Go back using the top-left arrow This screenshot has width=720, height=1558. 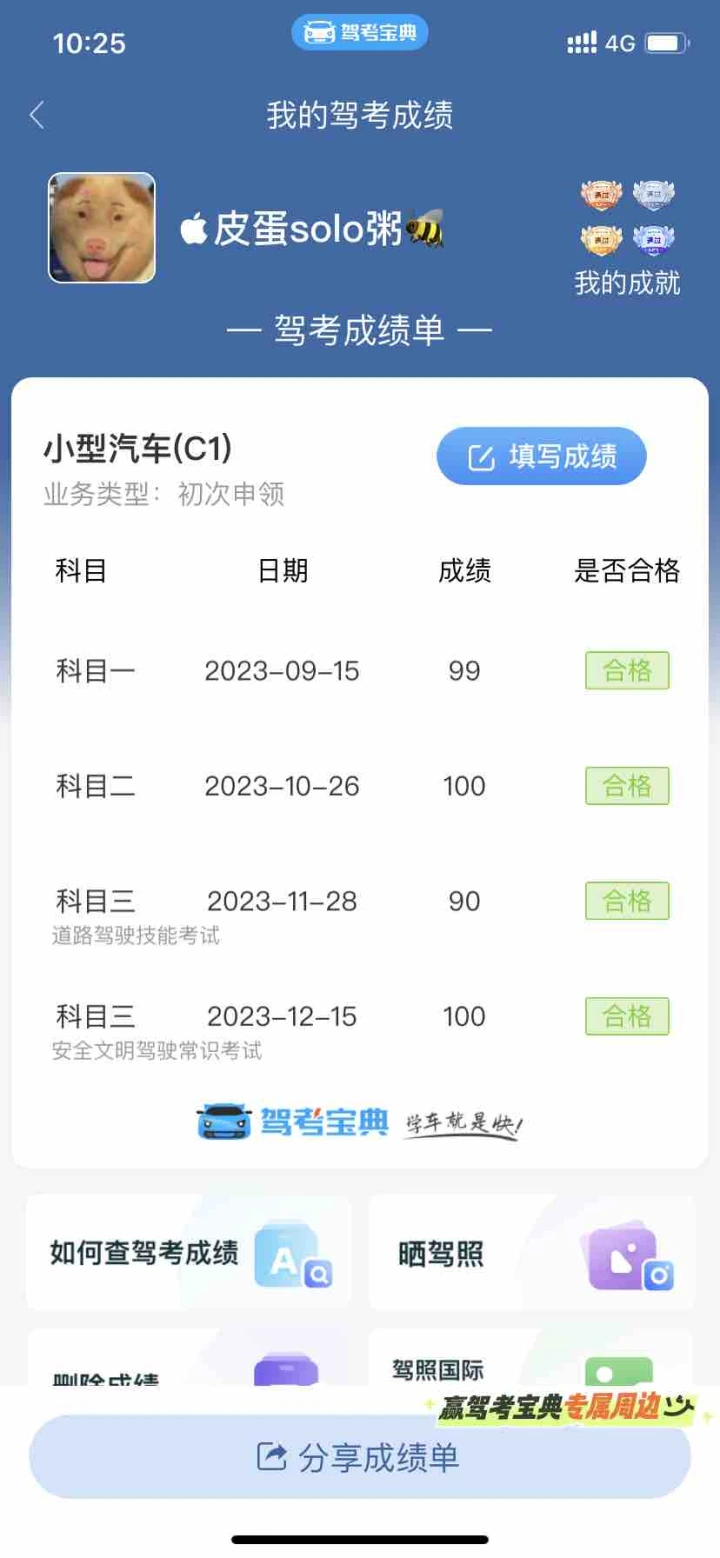click(x=37, y=116)
